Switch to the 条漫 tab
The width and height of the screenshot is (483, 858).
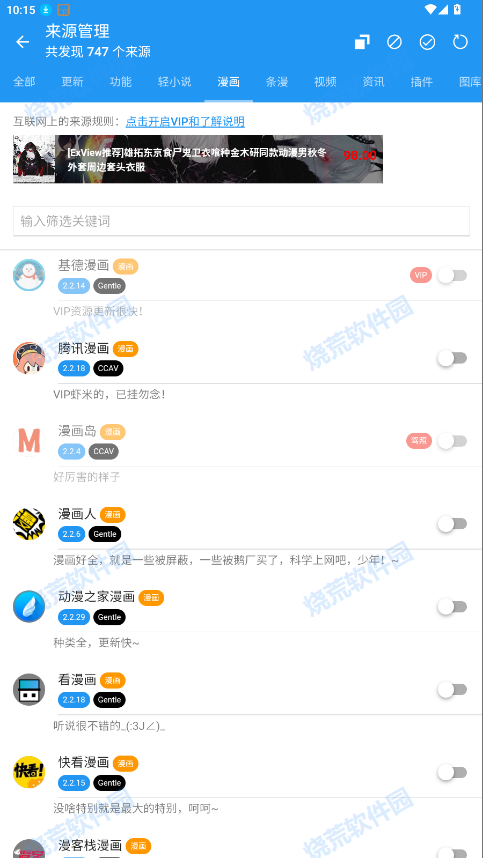click(277, 82)
